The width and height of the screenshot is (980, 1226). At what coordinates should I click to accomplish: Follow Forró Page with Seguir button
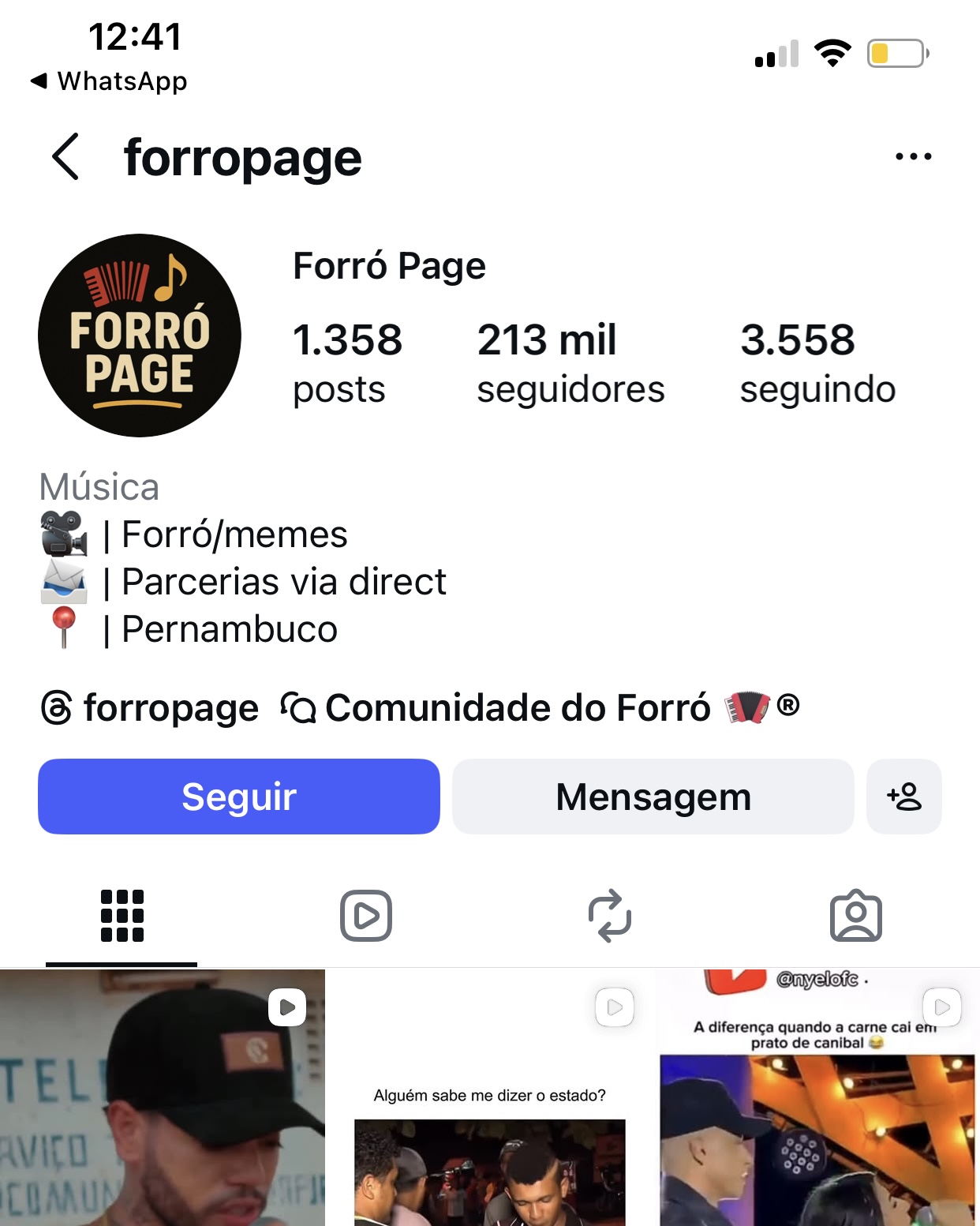(238, 797)
